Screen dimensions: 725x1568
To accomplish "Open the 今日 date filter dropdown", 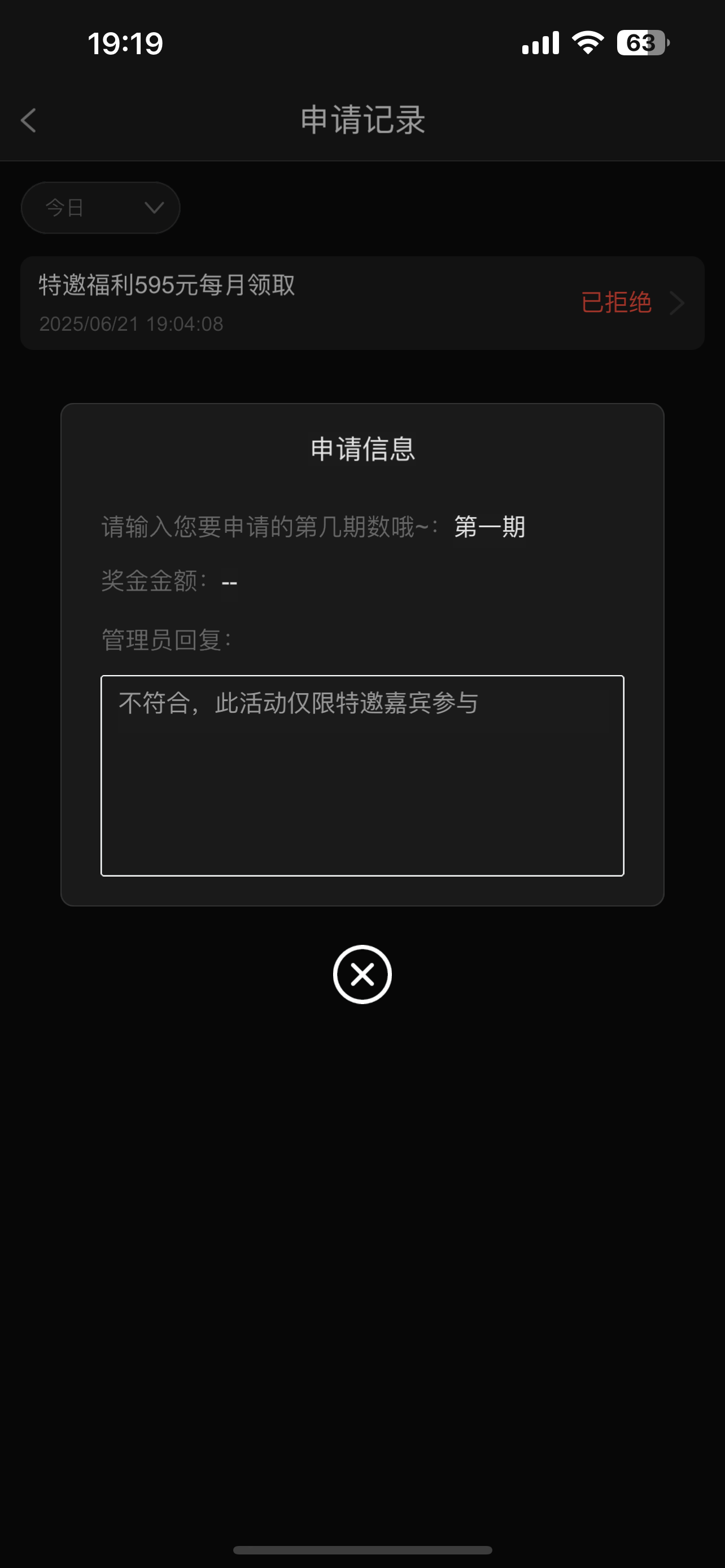I will pyautogui.click(x=101, y=207).
